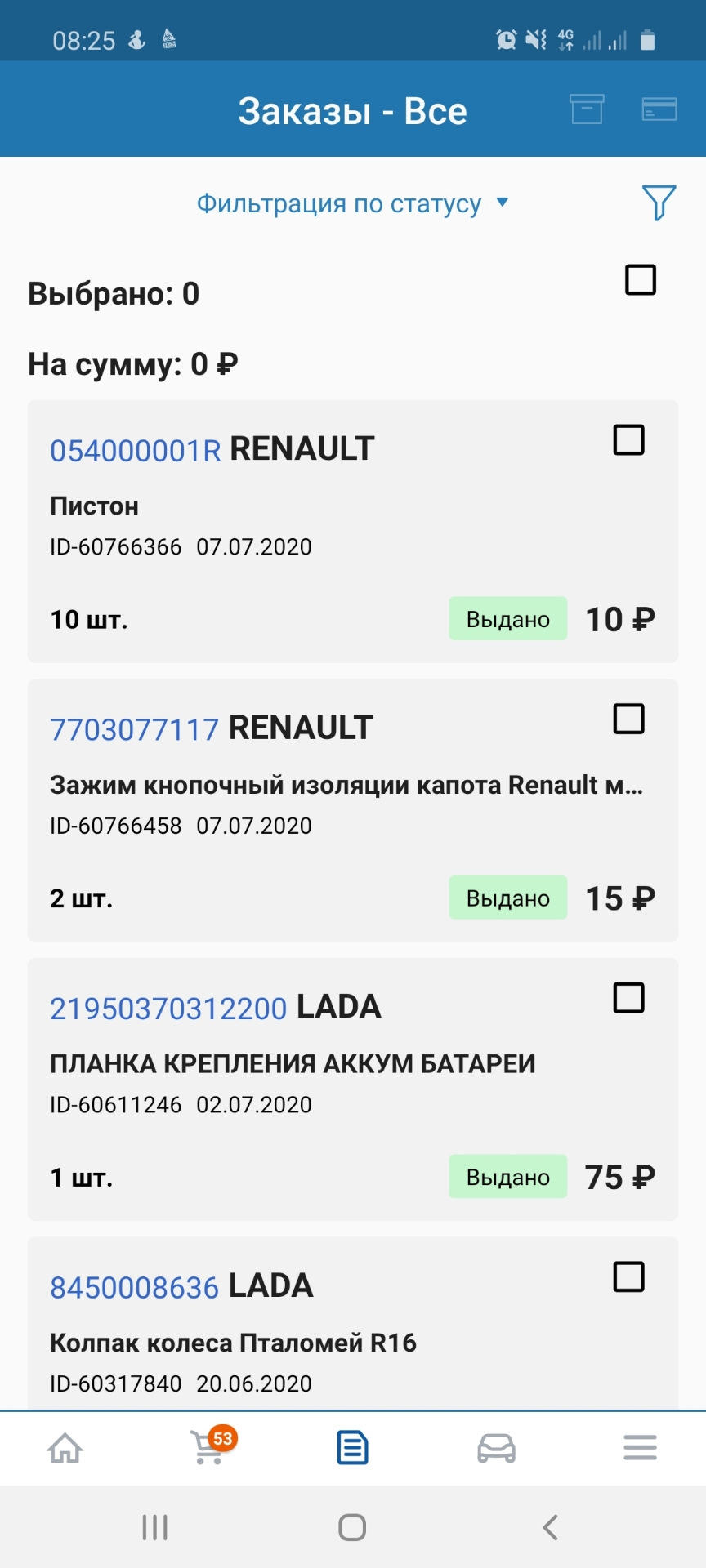706x1568 pixels.
Task: Check the select-all checkbox near Выбрано: 0
Action: [x=640, y=279]
